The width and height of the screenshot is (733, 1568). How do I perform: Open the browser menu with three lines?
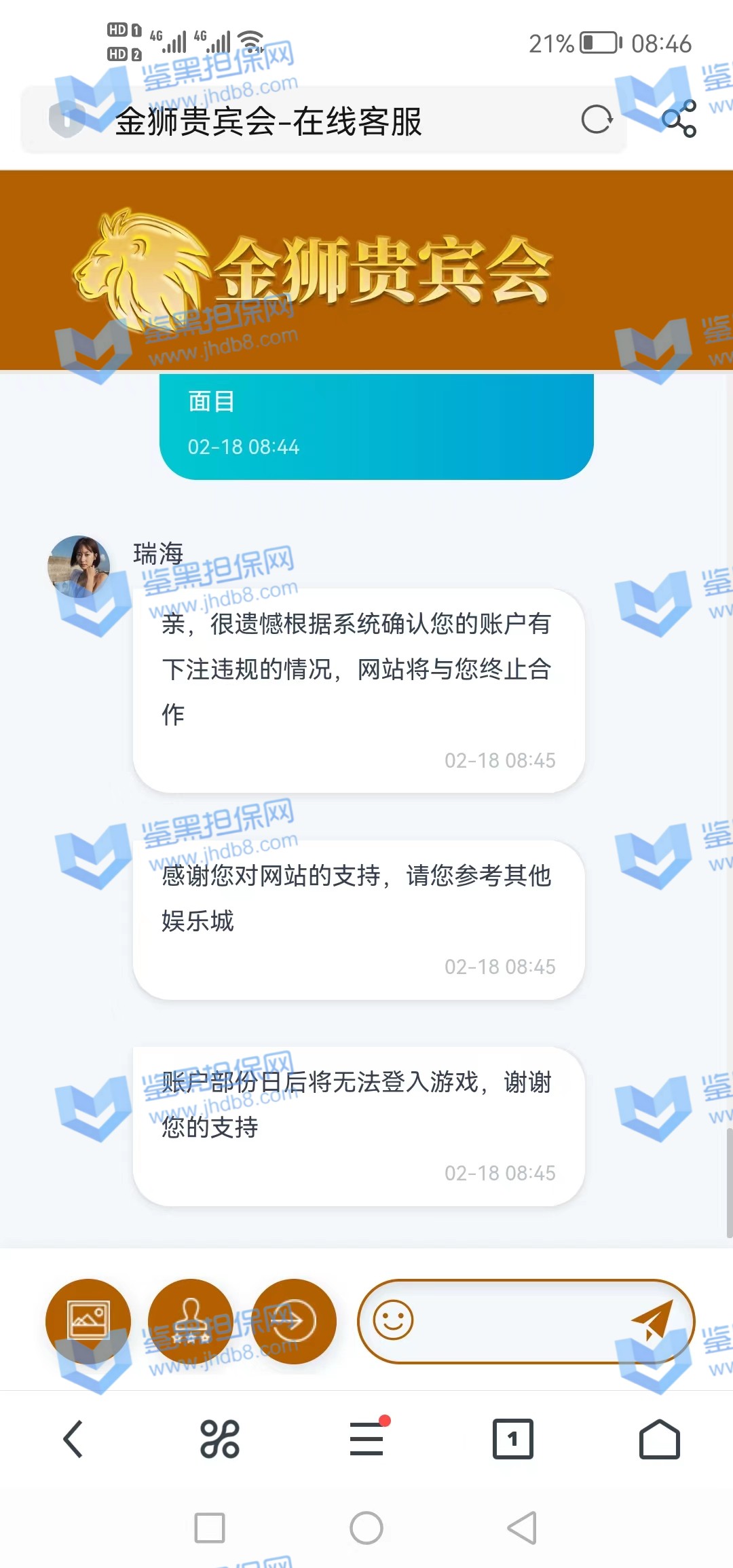(x=366, y=1439)
